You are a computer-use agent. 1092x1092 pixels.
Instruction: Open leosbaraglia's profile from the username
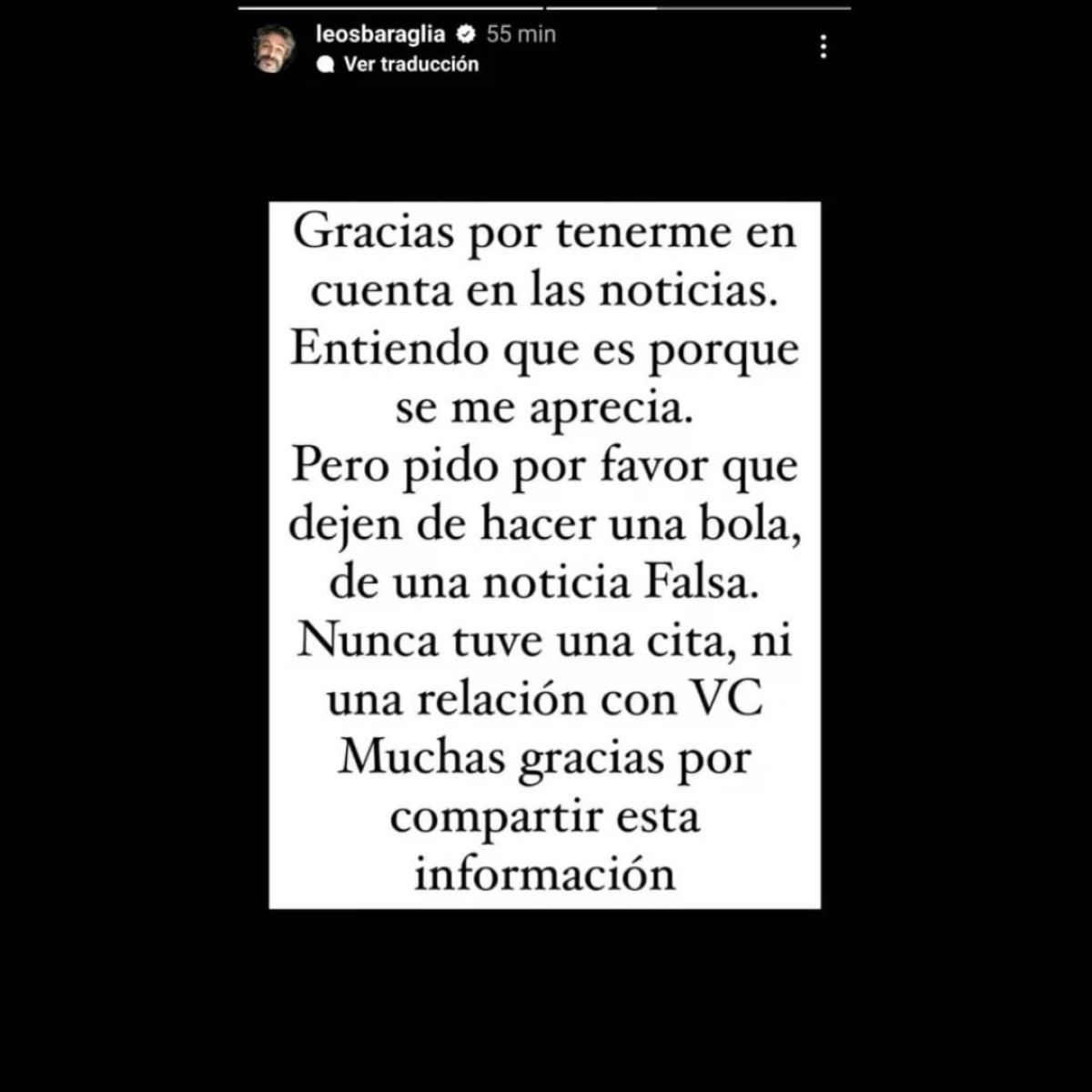click(x=379, y=35)
